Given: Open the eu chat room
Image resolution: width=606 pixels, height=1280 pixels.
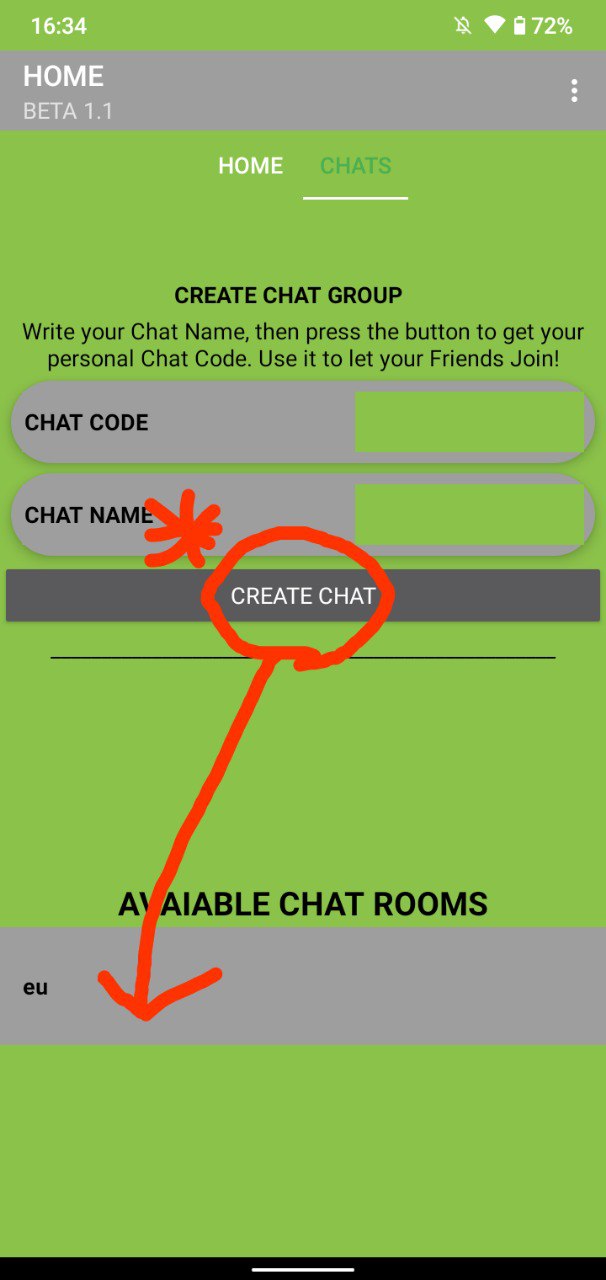Looking at the screenshot, I should pos(303,986).
